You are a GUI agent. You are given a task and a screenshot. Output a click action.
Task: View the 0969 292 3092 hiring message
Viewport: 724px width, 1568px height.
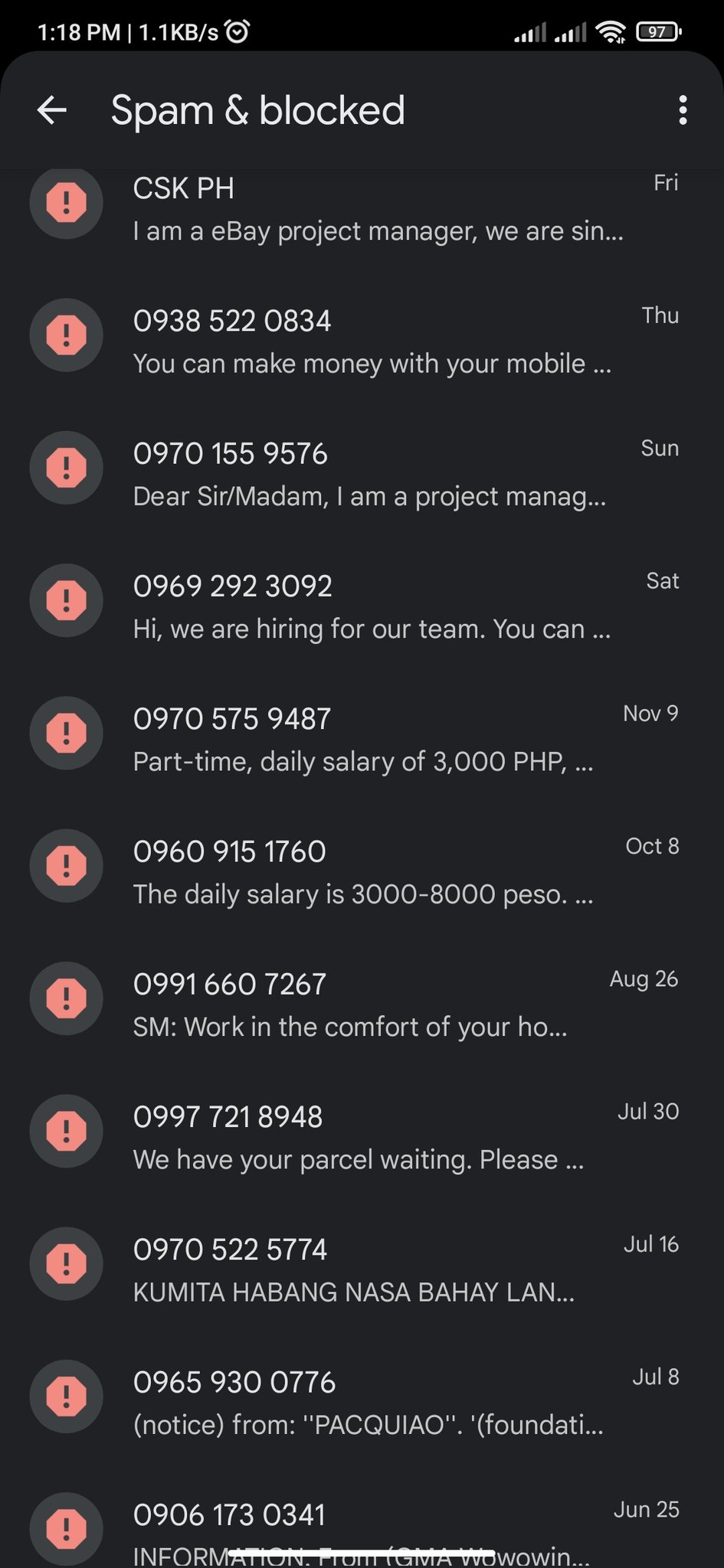[362, 600]
